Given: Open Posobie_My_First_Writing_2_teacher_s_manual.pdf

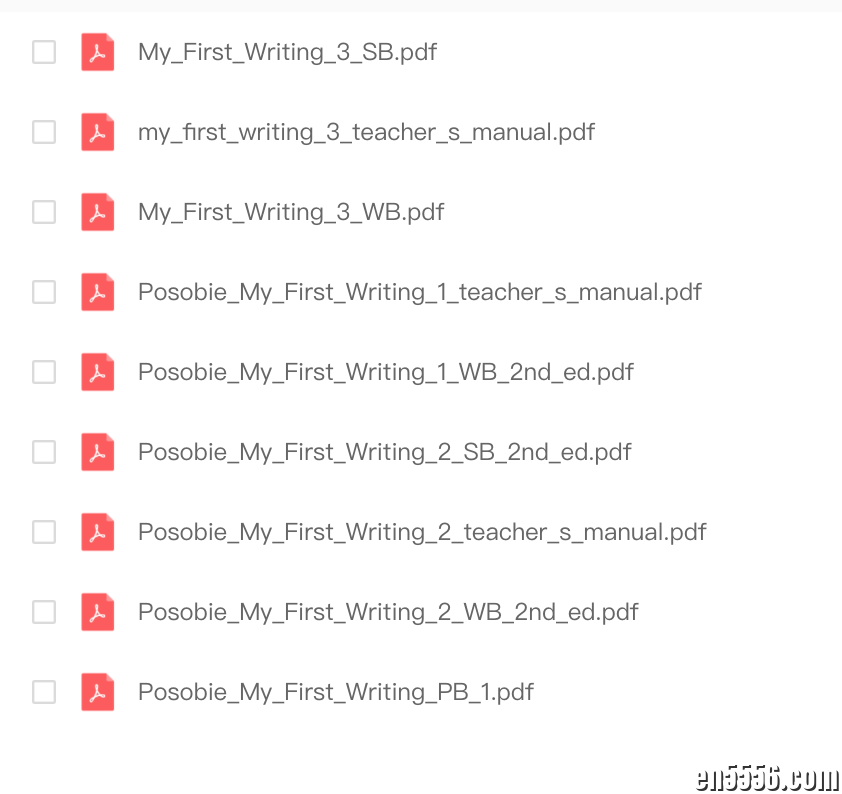Looking at the screenshot, I should (x=422, y=532).
